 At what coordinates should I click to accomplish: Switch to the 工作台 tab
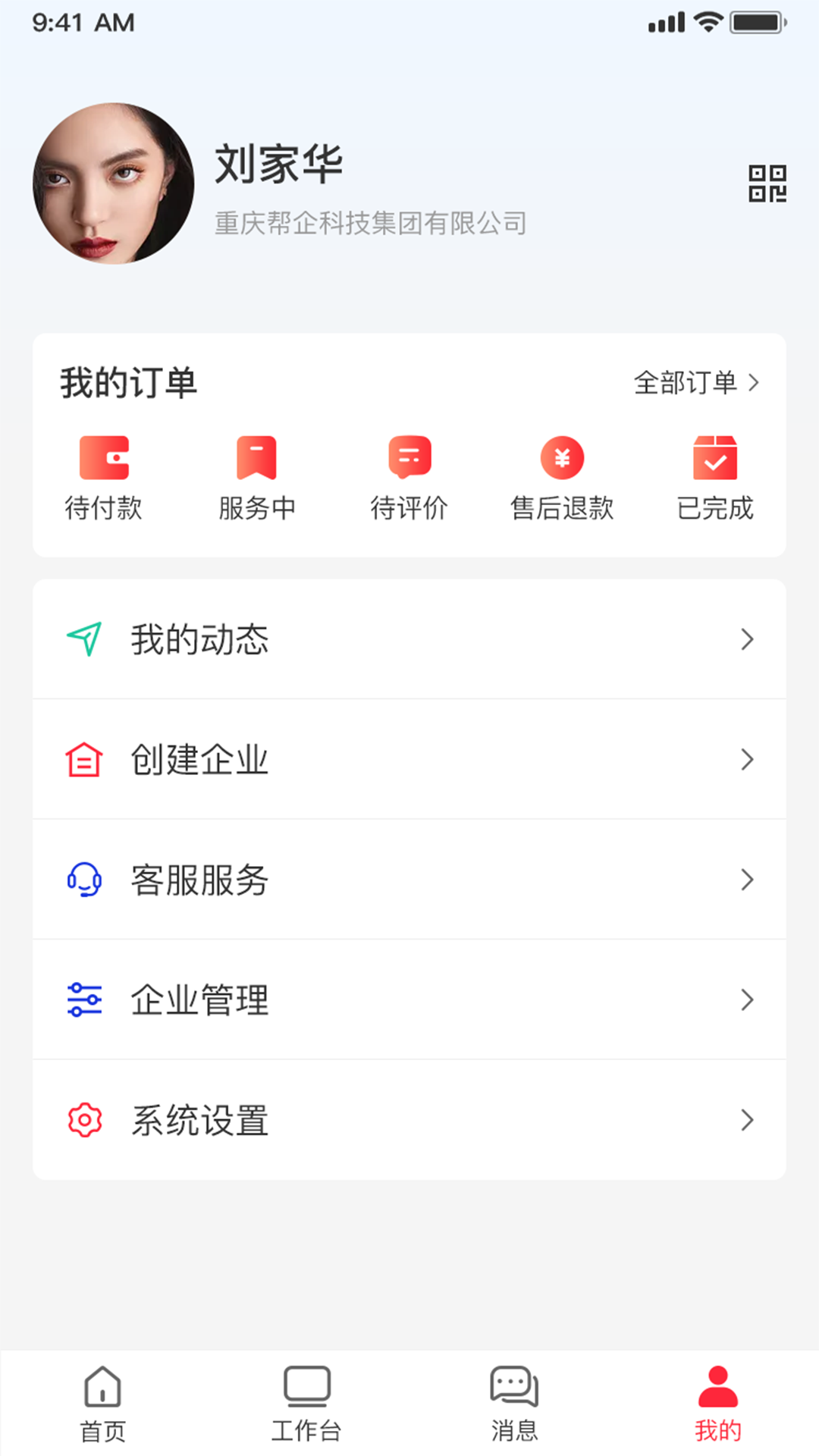[306, 1403]
